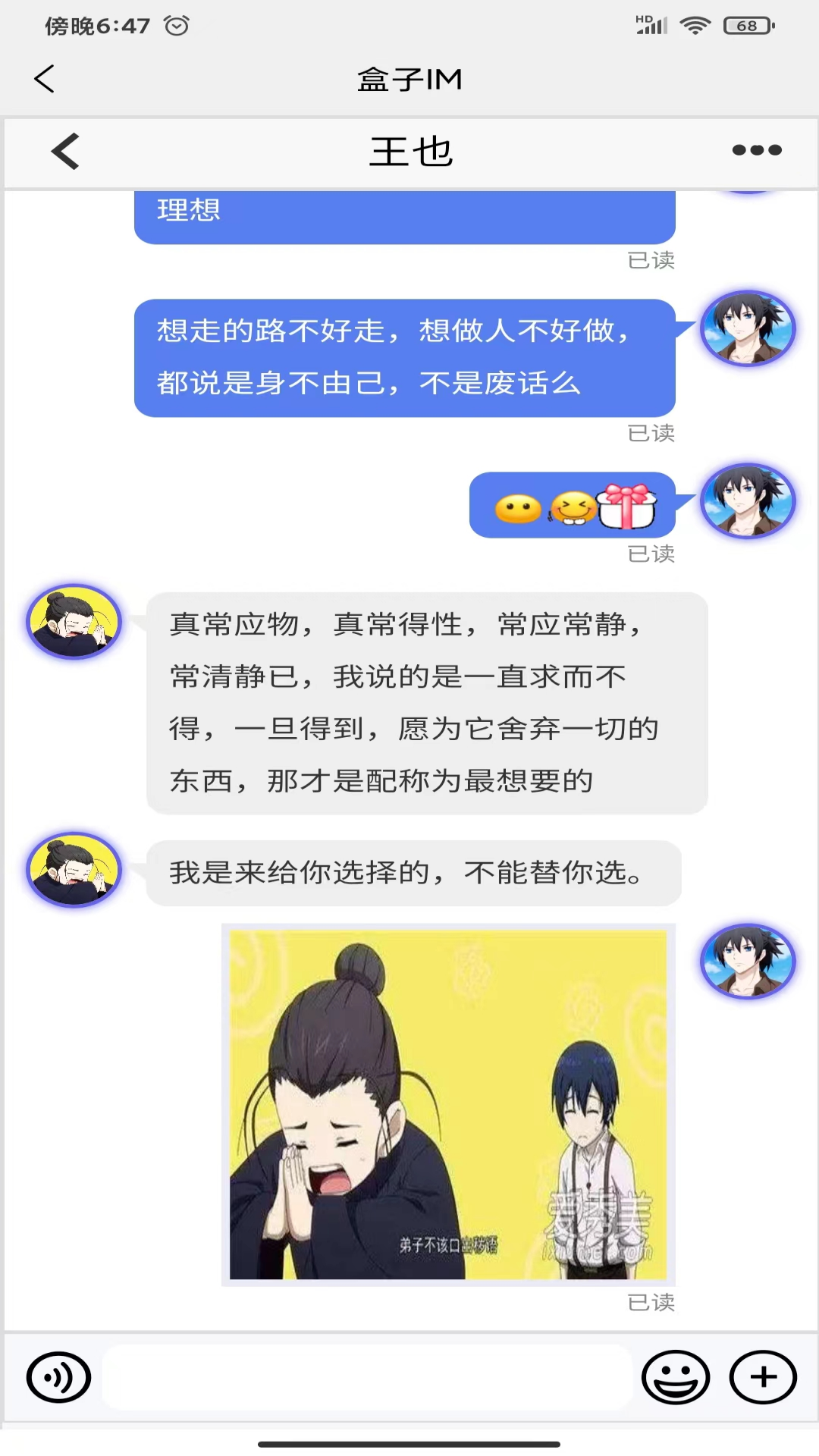Switch to voice message input
The height and width of the screenshot is (1456, 819).
click(58, 1377)
